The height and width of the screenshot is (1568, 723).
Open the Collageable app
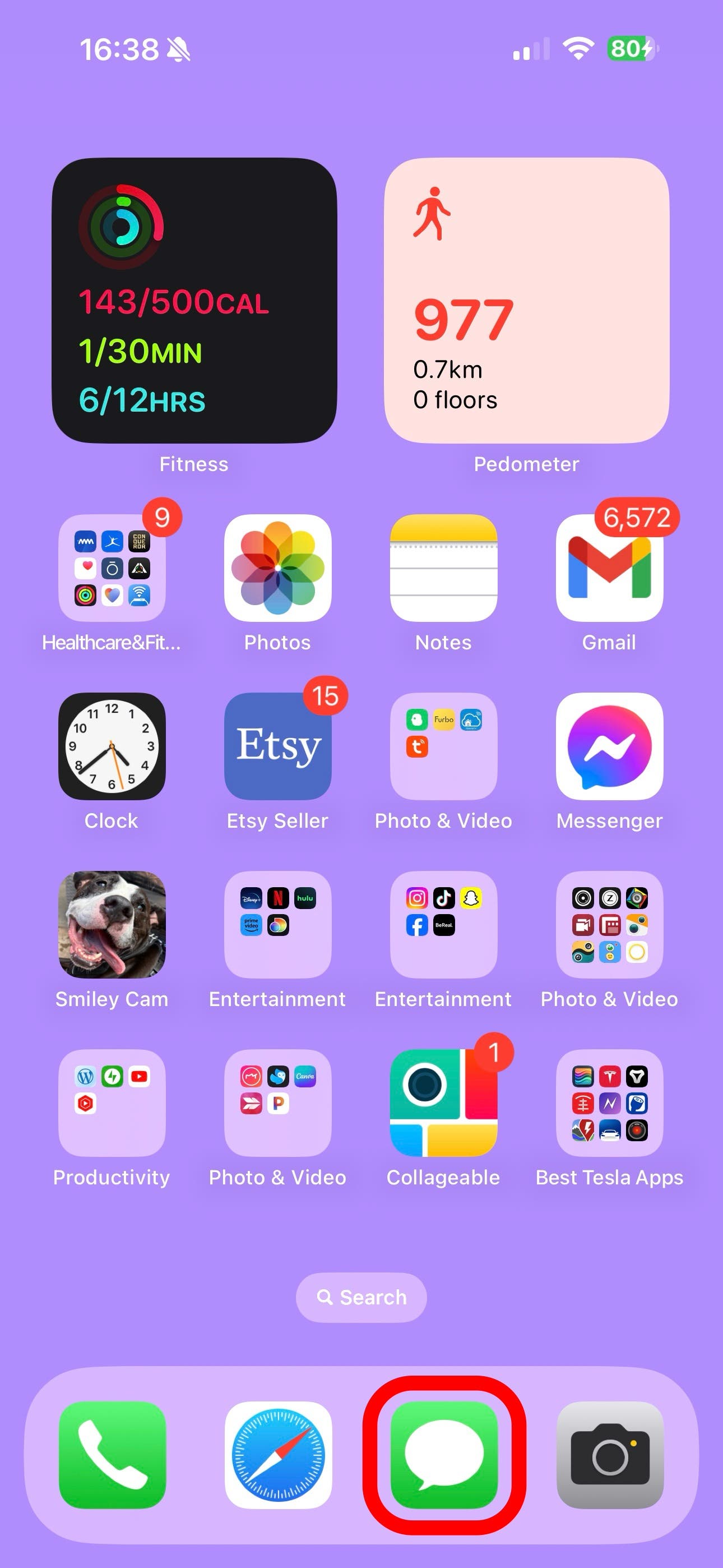click(444, 1103)
